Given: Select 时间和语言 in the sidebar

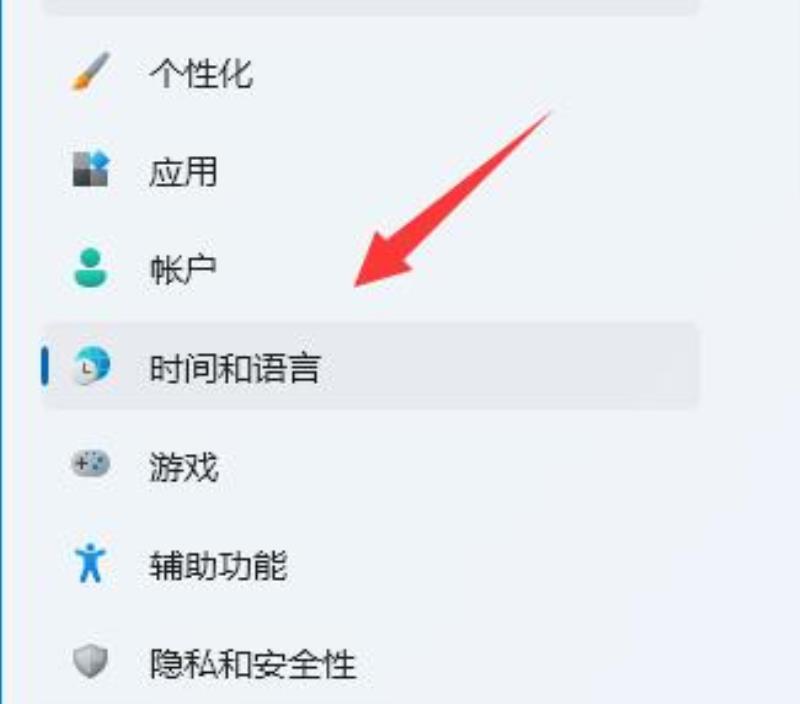Looking at the screenshot, I should point(234,368).
